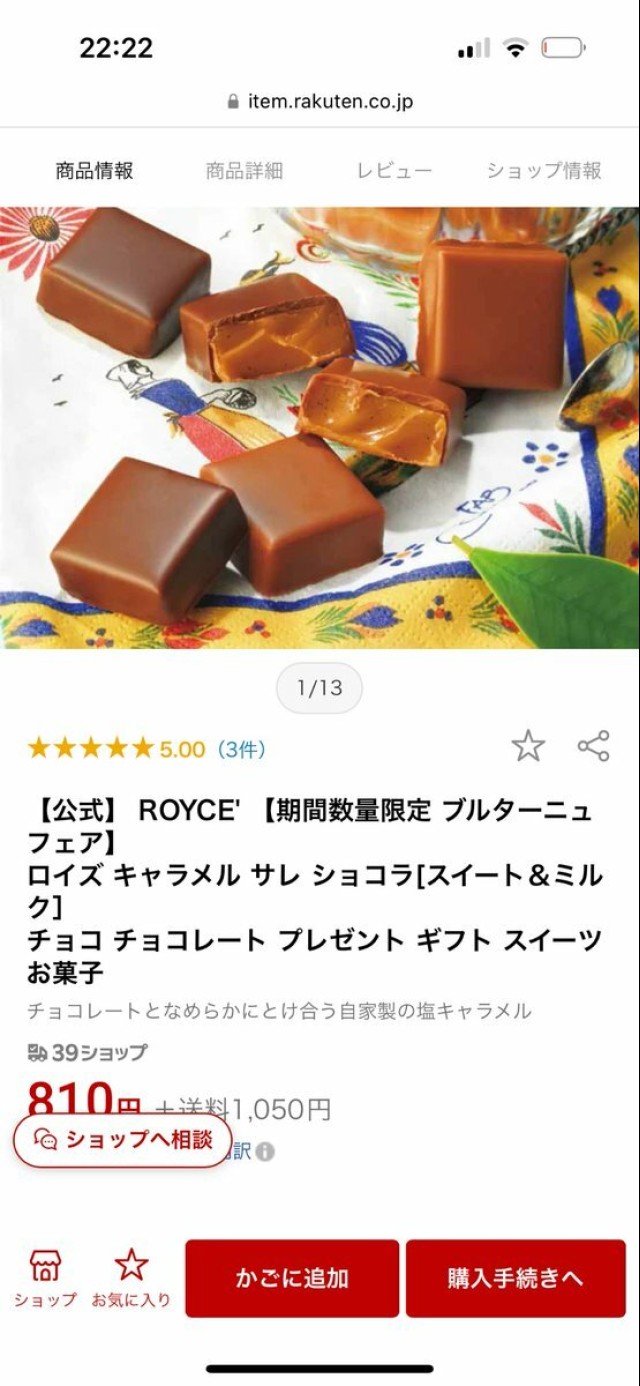Viewport: 640px width, 1386px height.
Task: Proceed with 購入手続きへ
Action: click(515, 1278)
